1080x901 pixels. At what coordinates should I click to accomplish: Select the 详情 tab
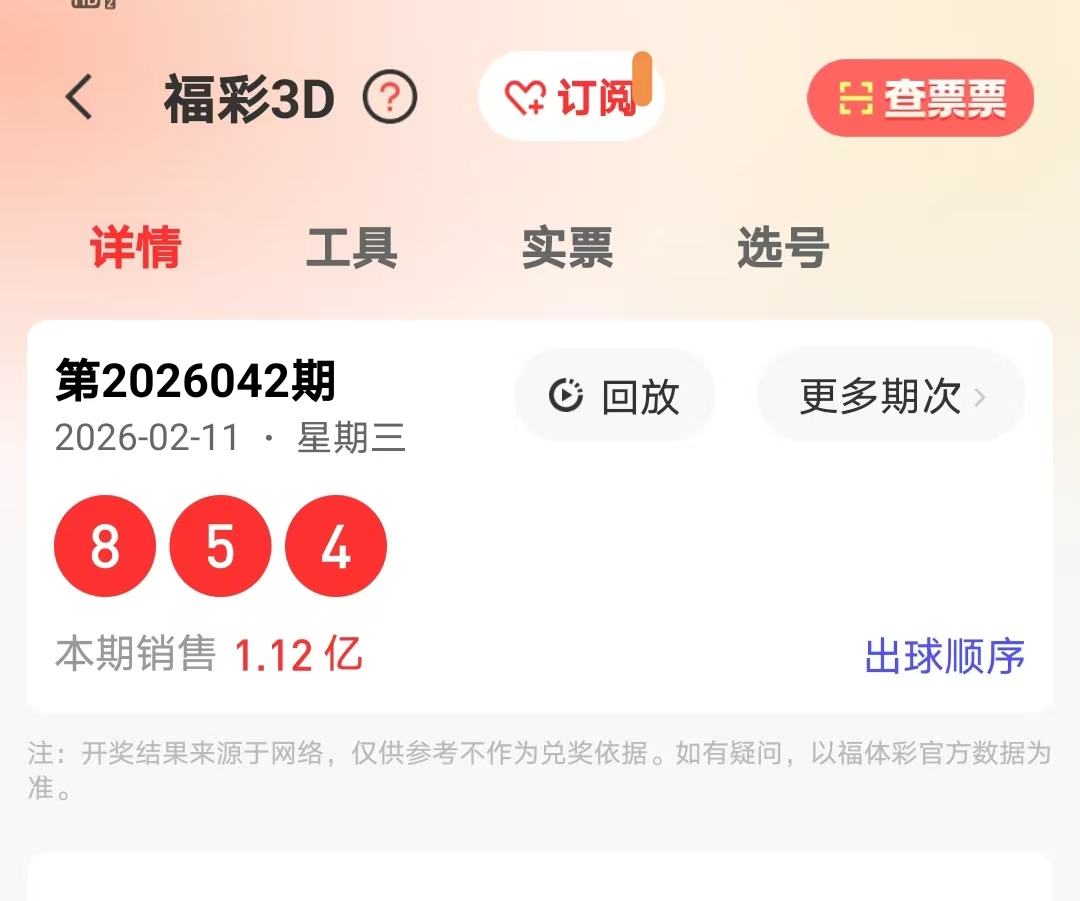coord(136,248)
